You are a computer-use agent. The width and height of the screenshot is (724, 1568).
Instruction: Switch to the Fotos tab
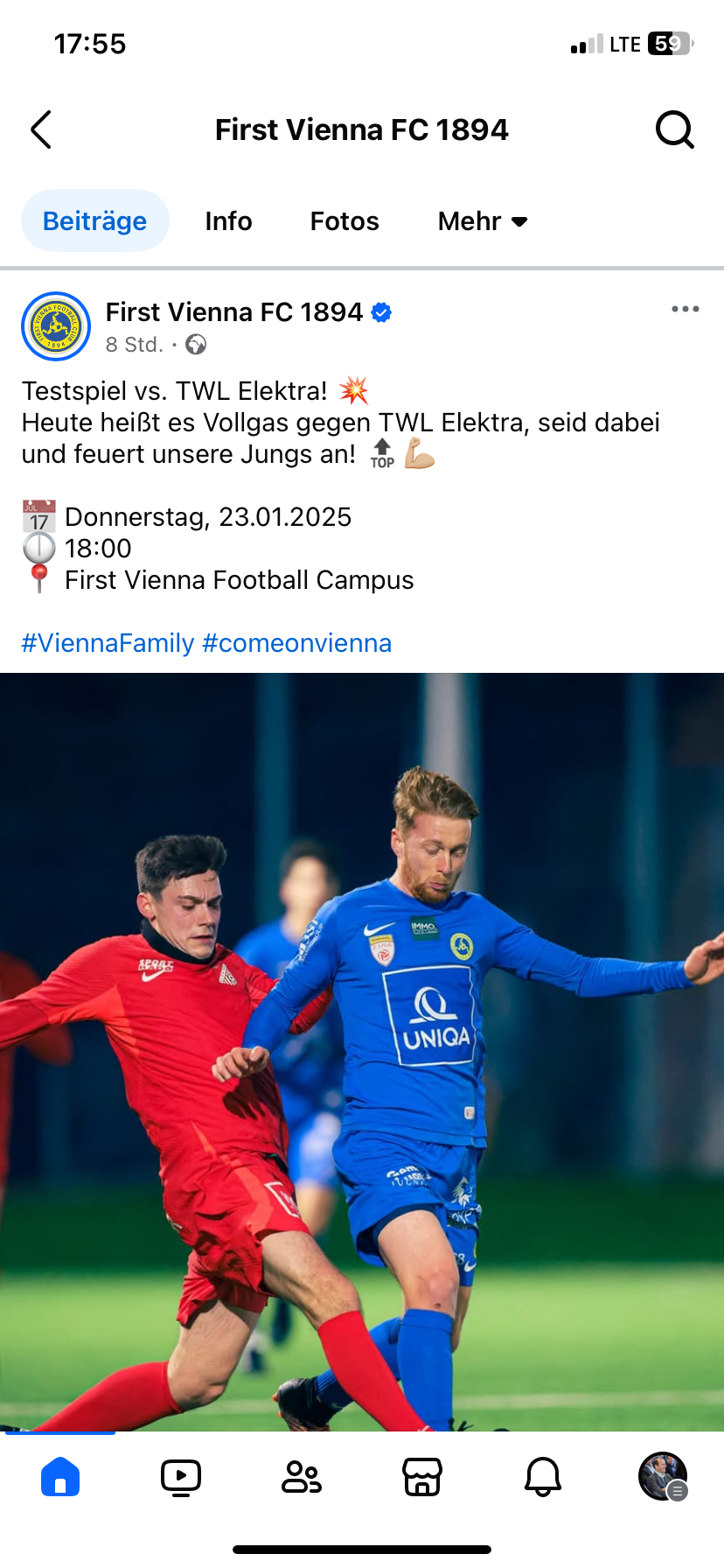pos(345,221)
